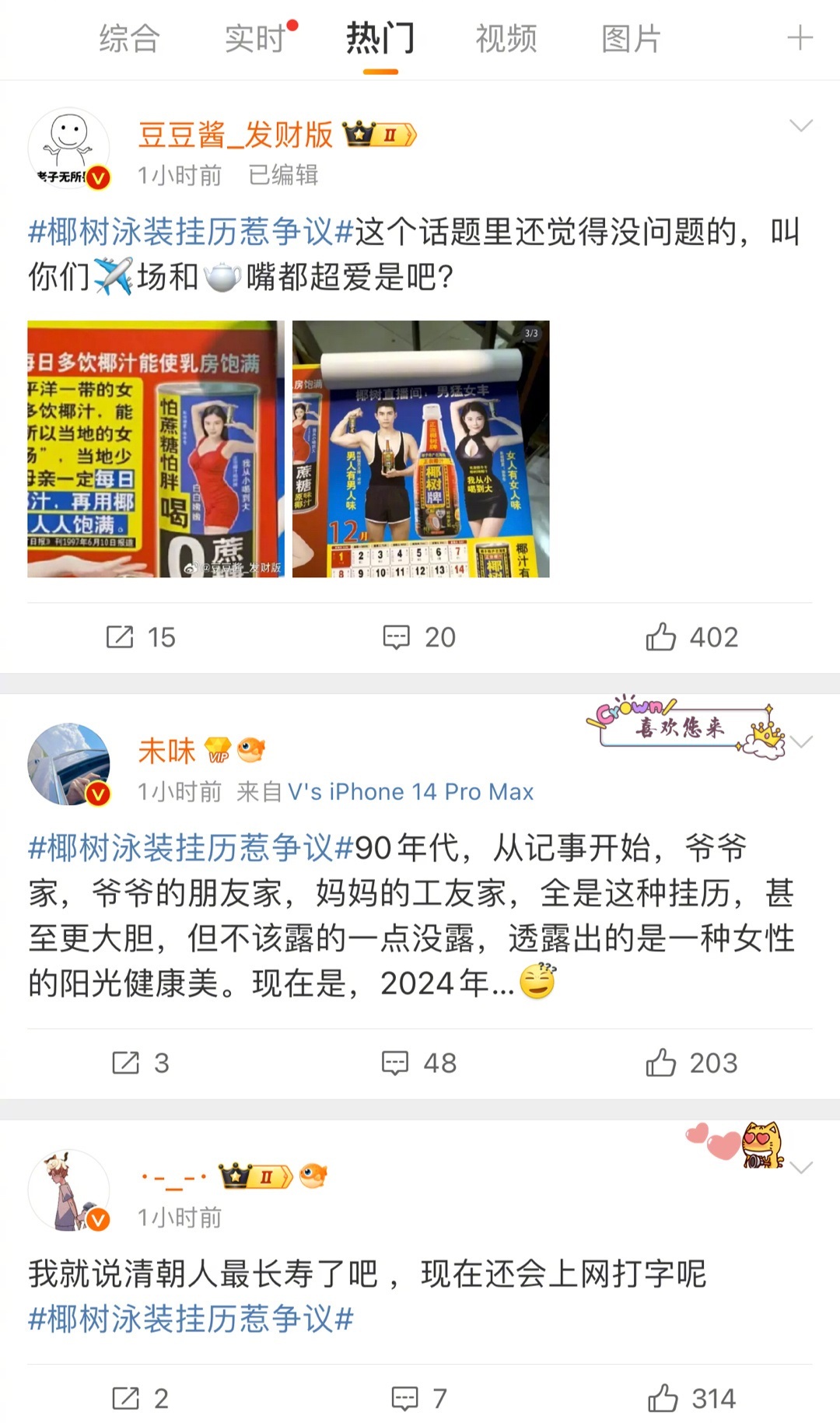The image size is (840, 1423).
Task: Switch to the 实时 tab
Action: pos(256,38)
